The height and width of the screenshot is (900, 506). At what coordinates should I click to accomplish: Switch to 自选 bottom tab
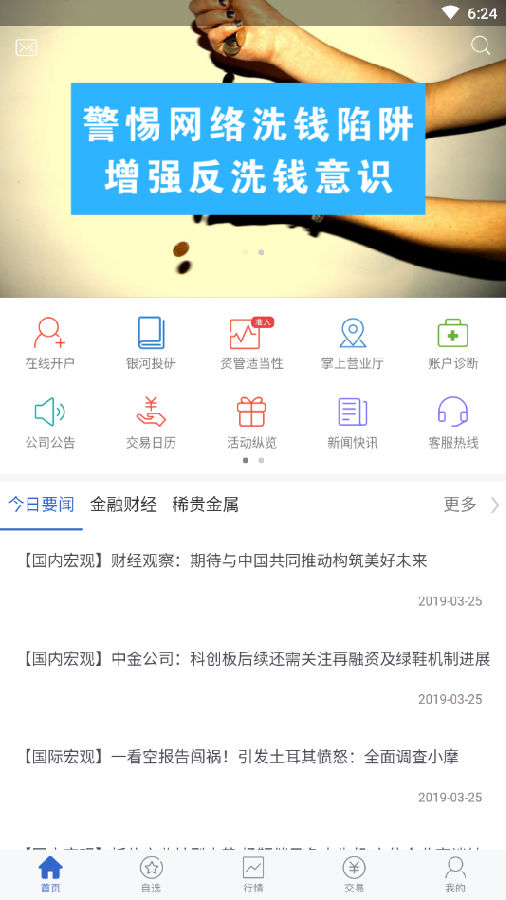pyautogui.click(x=151, y=874)
